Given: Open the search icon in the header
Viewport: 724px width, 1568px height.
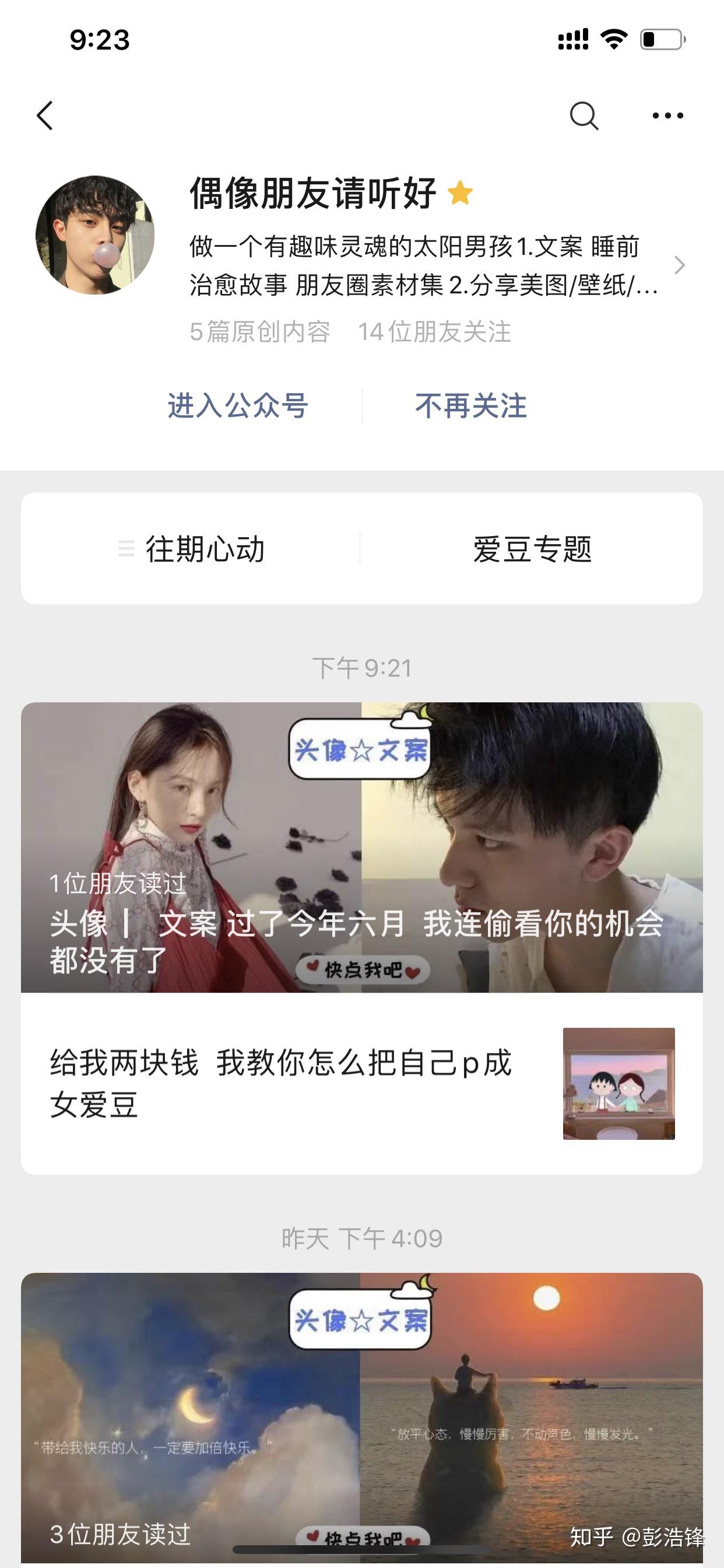Looking at the screenshot, I should click(584, 116).
